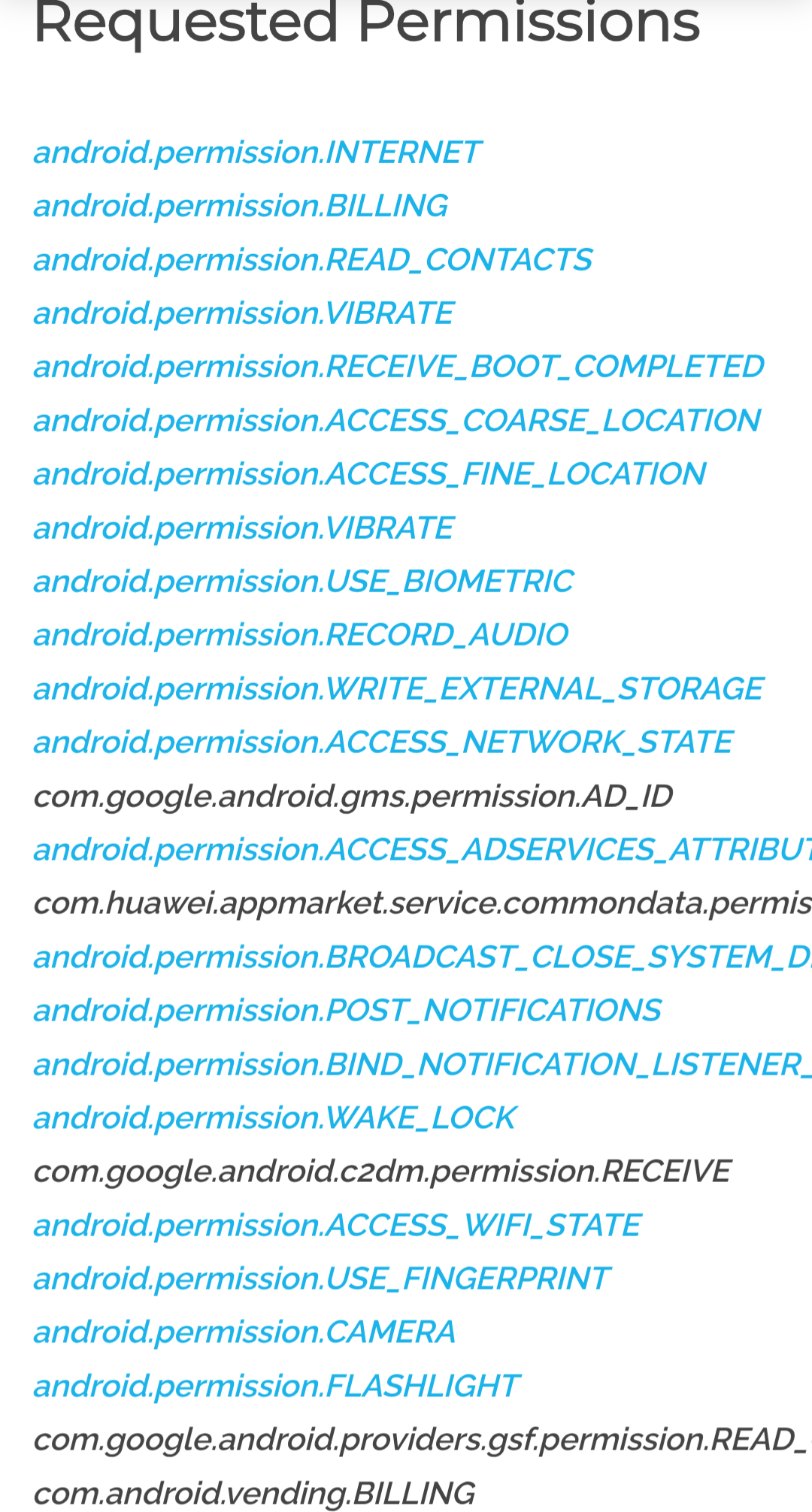The height and width of the screenshot is (1512, 812).
Task: Tap the USE_FINGERPRINT permission link
Action: (x=322, y=1279)
